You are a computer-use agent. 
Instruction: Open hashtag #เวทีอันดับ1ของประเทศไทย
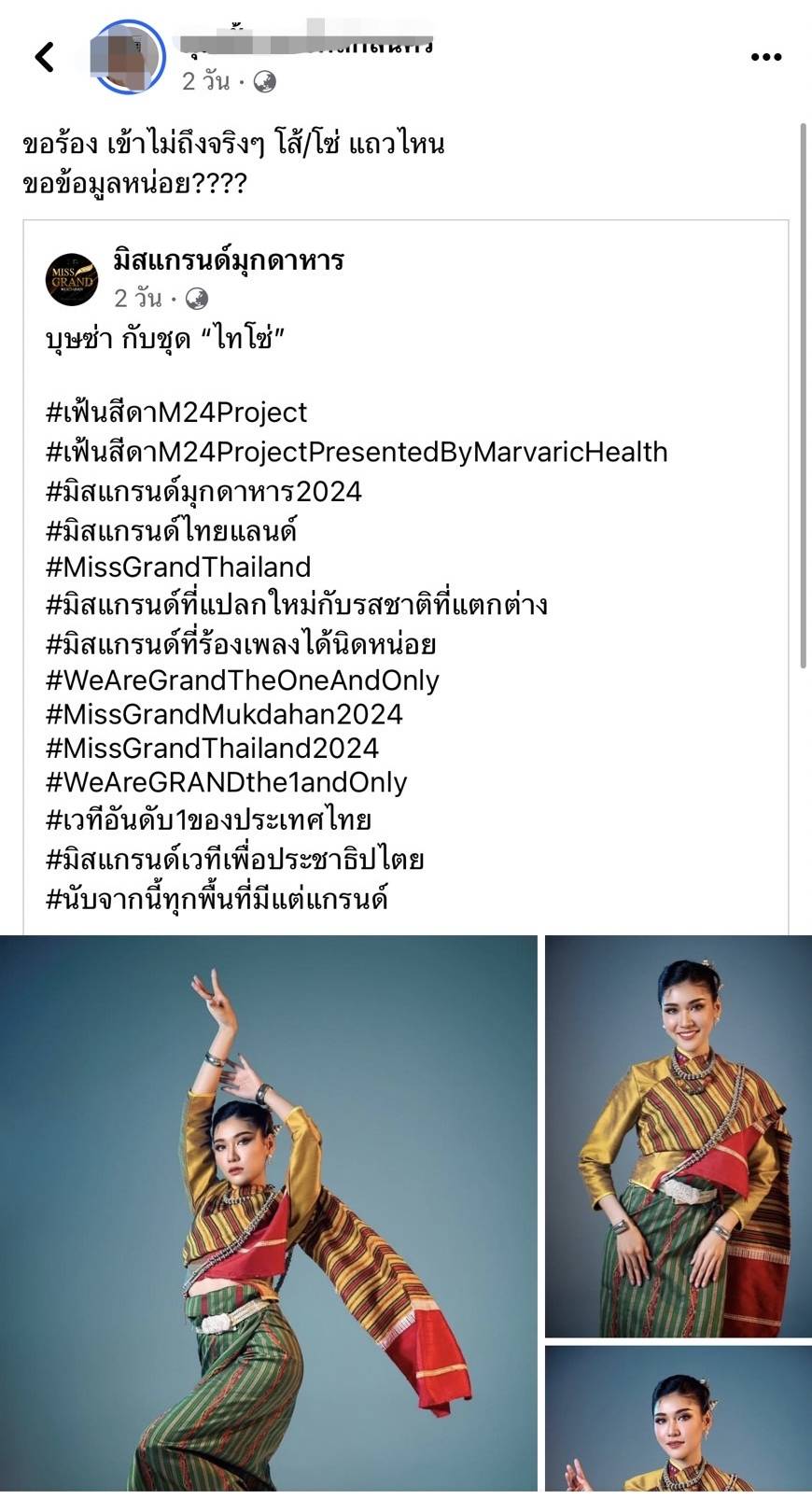coord(208,820)
